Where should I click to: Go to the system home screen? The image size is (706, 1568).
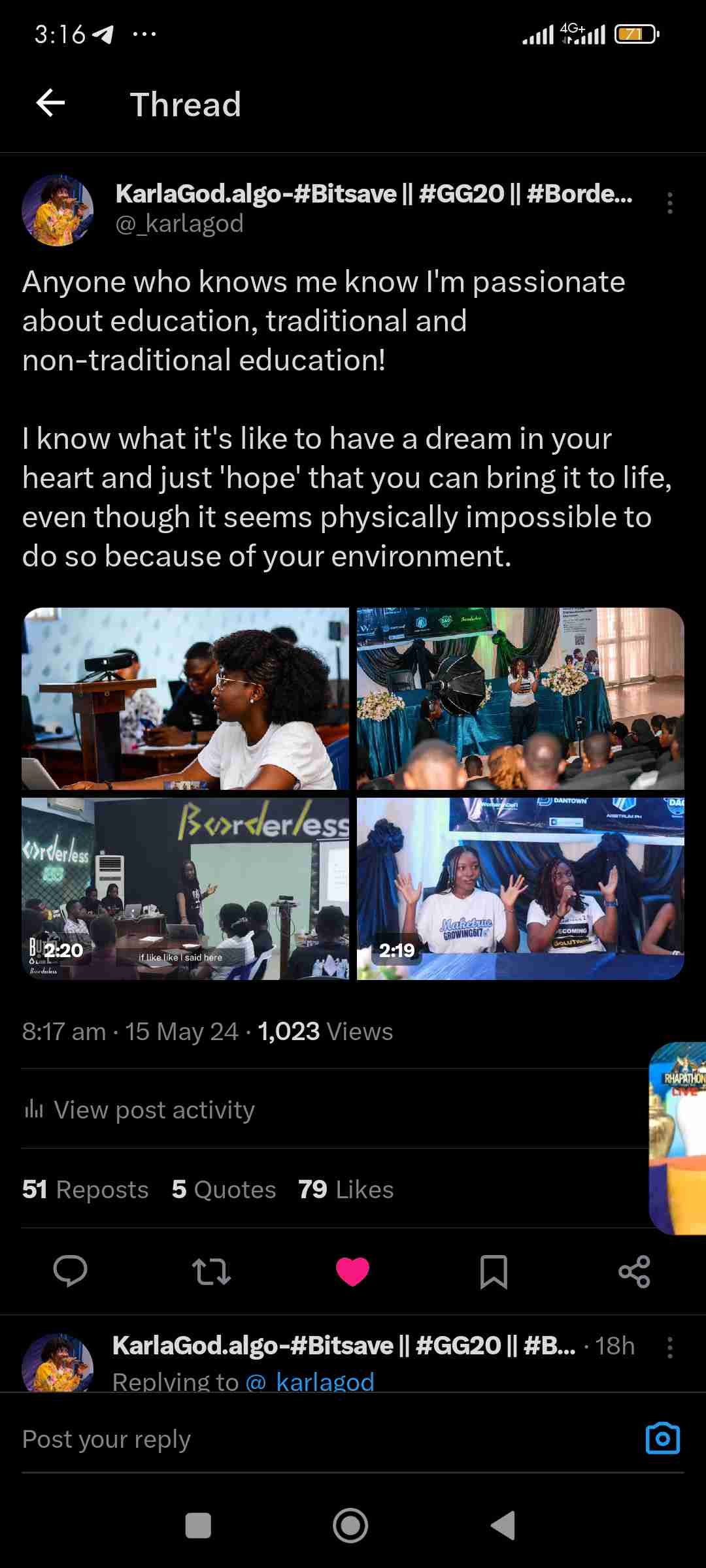[350, 1526]
